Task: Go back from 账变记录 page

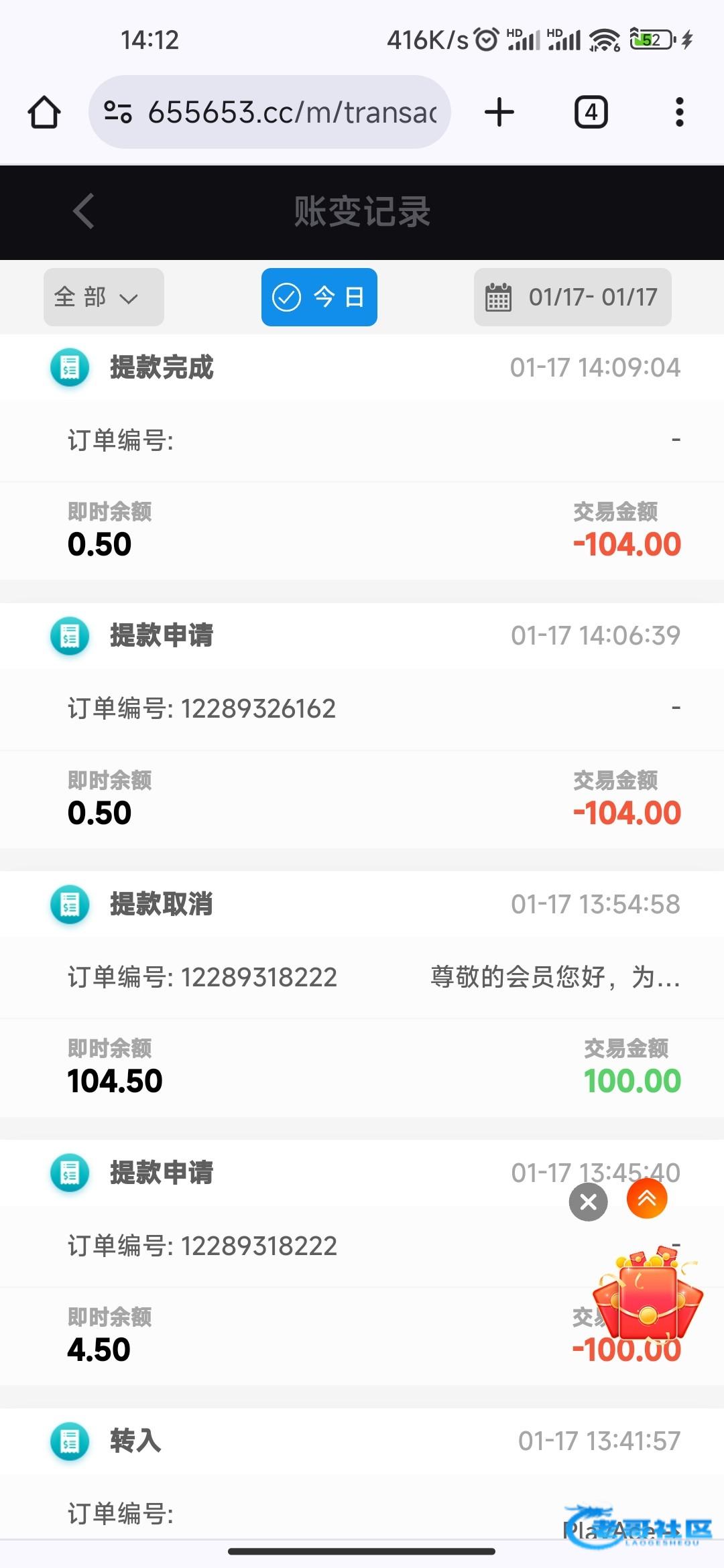Action: pyautogui.click(x=83, y=212)
